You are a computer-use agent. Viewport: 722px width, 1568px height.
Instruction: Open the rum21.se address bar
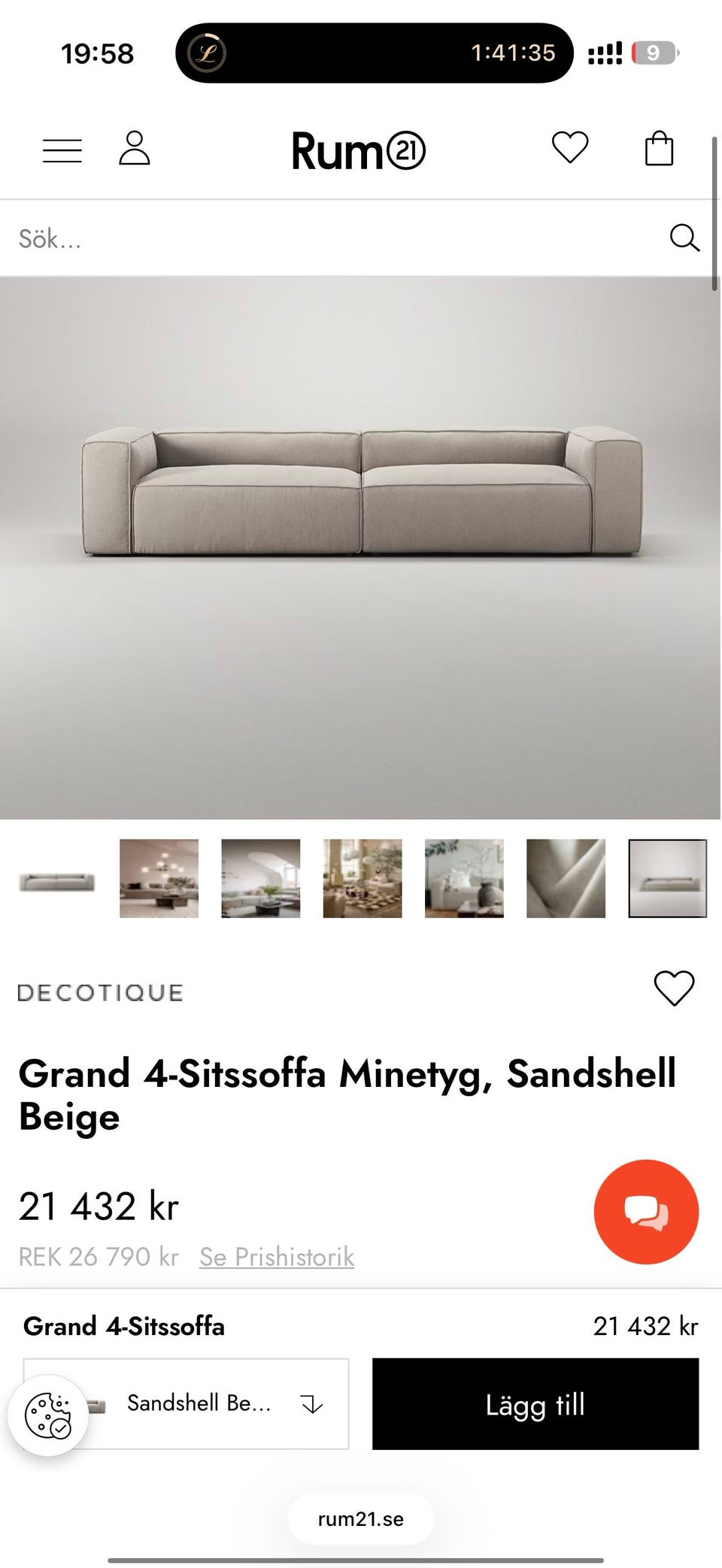tap(360, 1518)
